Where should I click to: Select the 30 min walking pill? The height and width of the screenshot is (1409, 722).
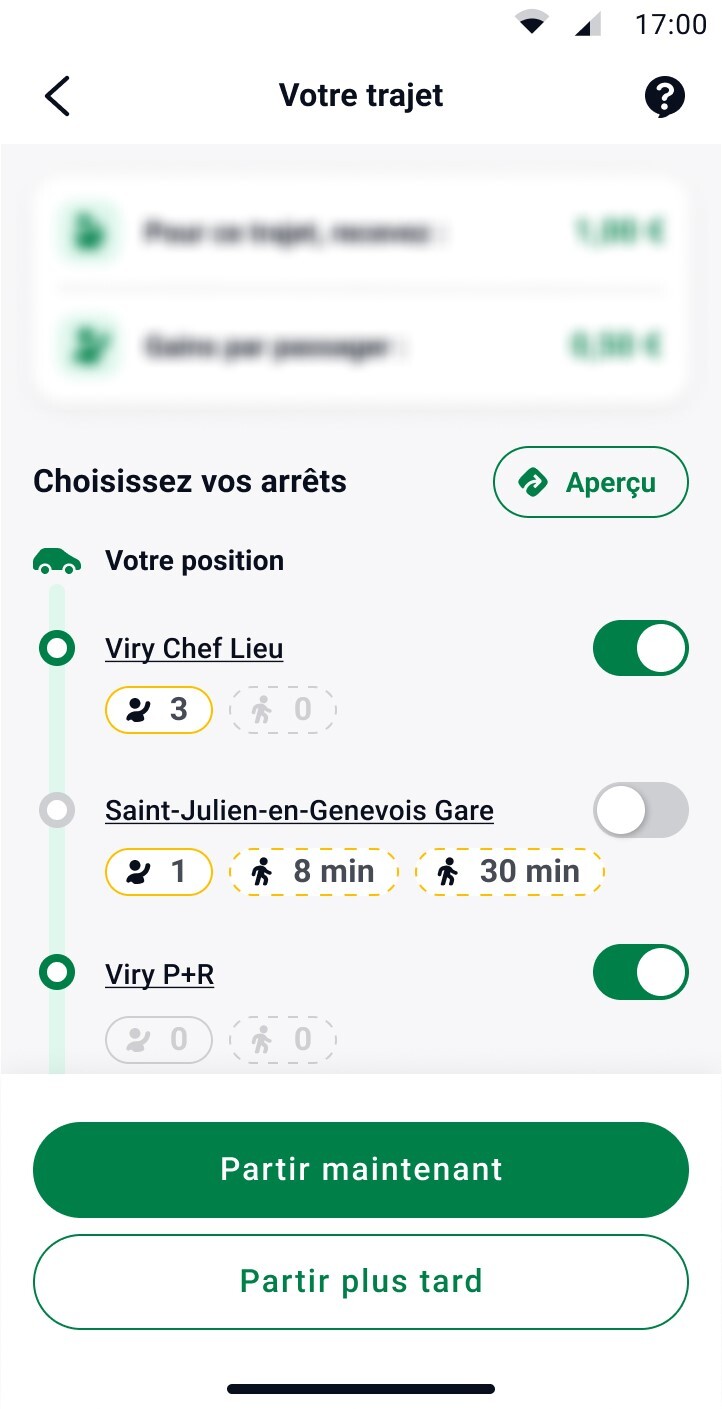(510, 871)
